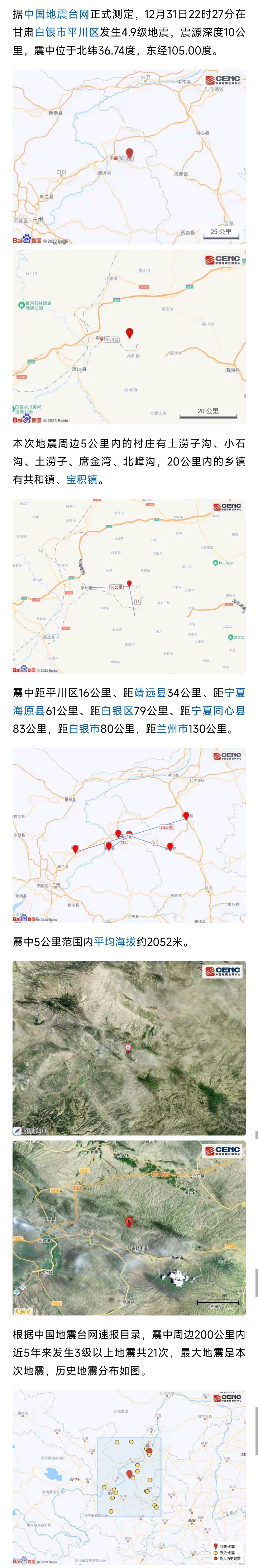
Task: Open the 靖远县 link
Action: tap(150, 692)
